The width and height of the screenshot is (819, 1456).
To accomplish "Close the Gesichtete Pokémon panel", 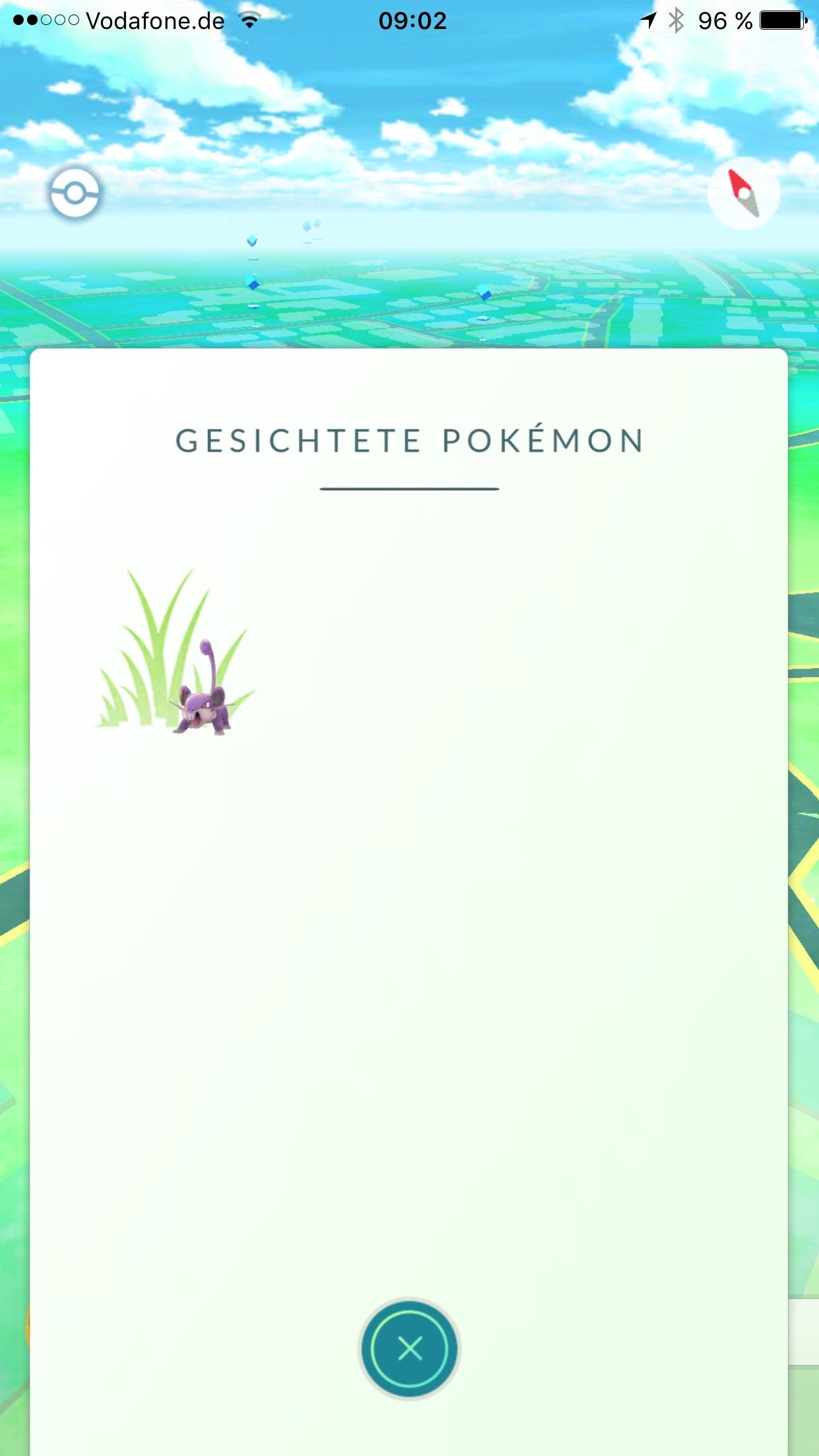I will click(409, 1349).
